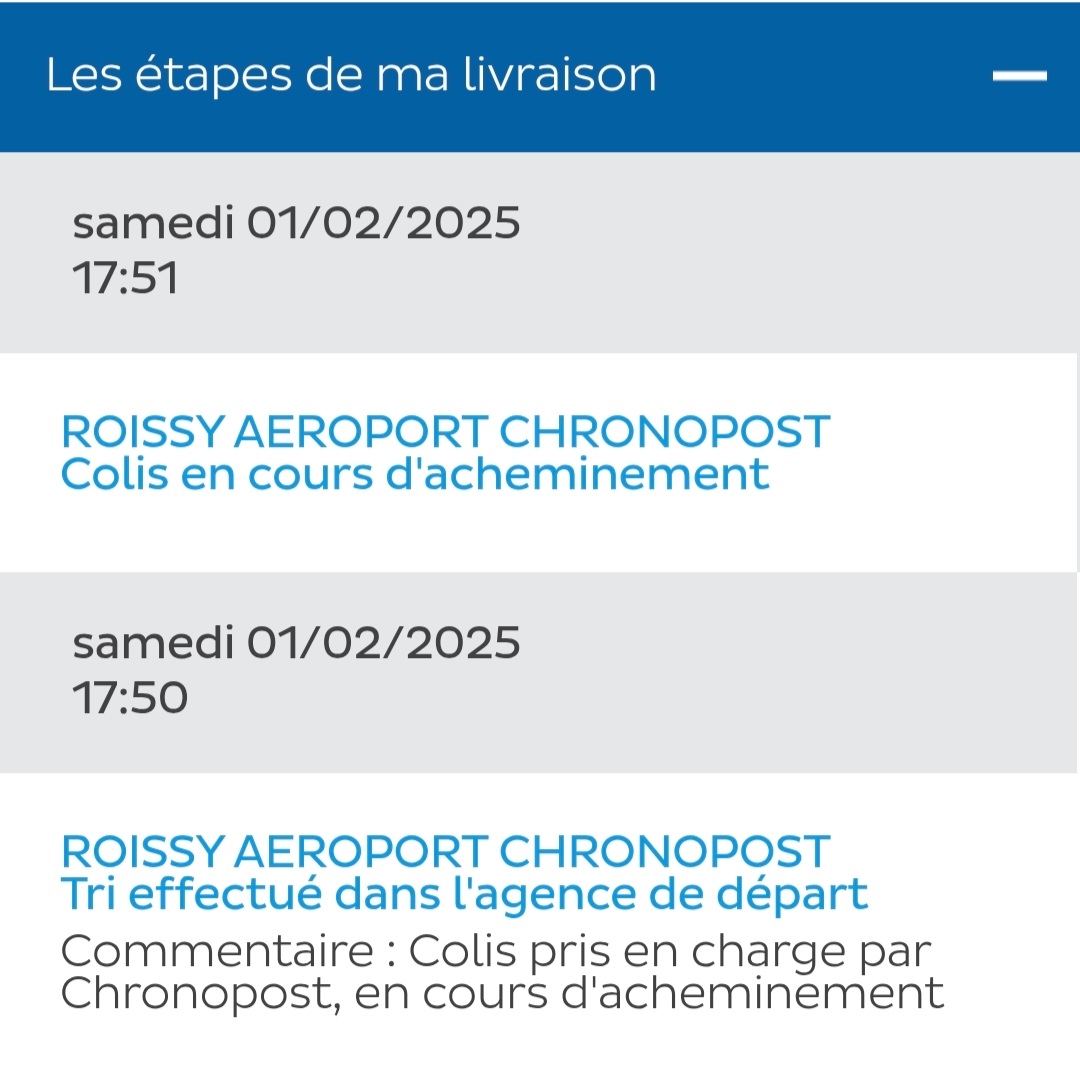Collapse the 'Les étapes de ma livraison' section
This screenshot has width=1080, height=1073.
[1019, 76]
